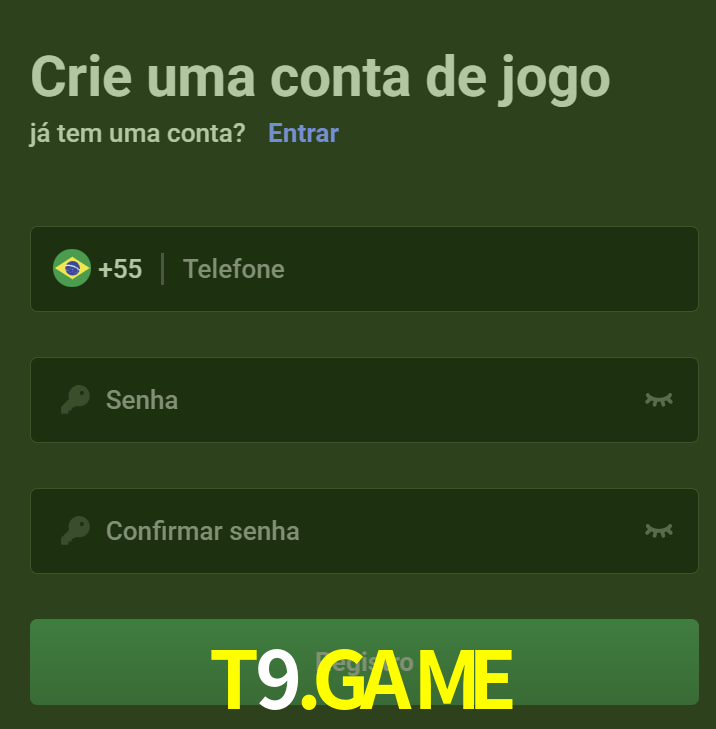Tap the Entrar login link
The image size is (716, 729).
[303, 133]
